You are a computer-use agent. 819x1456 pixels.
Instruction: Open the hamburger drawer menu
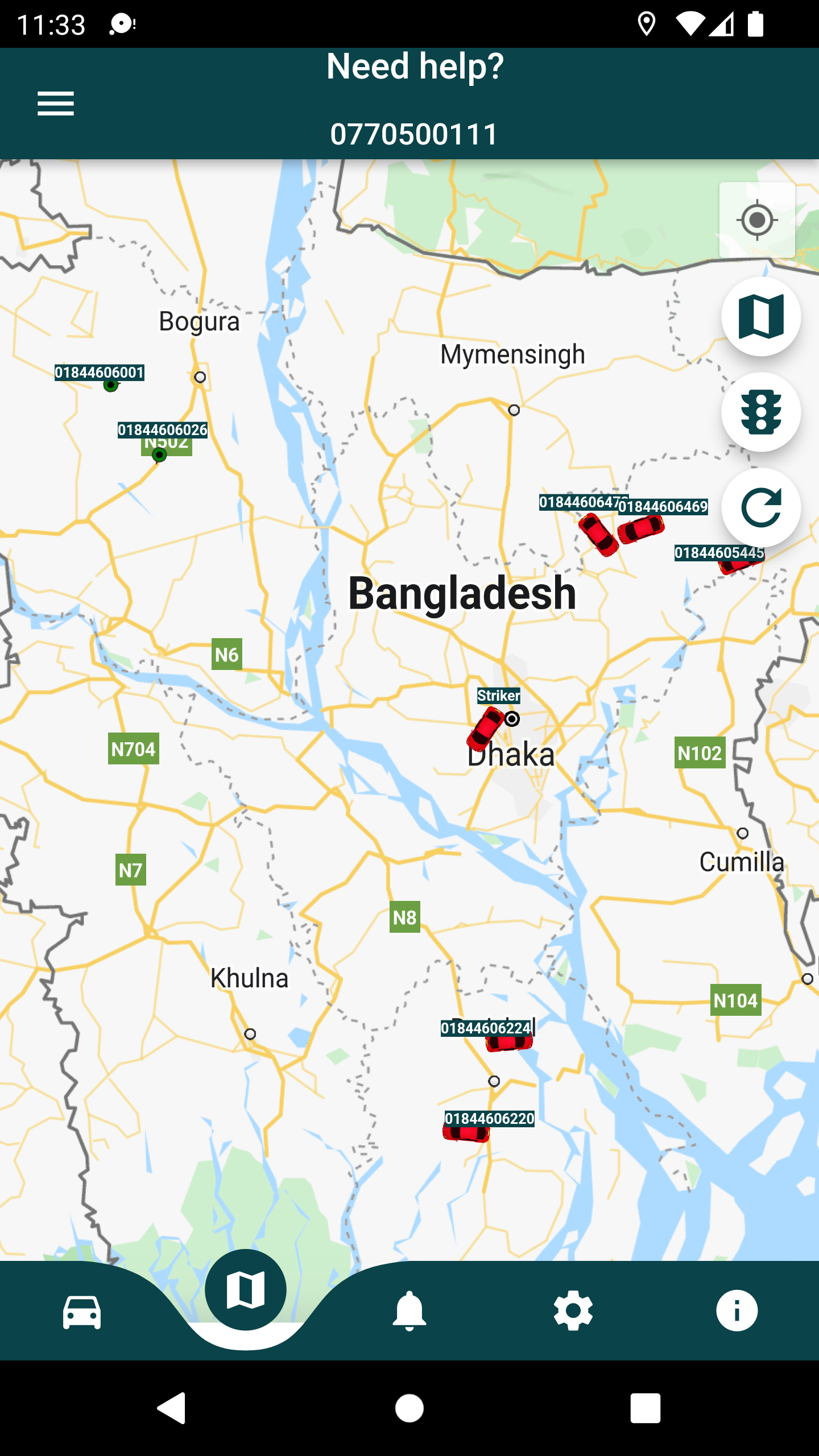click(x=56, y=104)
